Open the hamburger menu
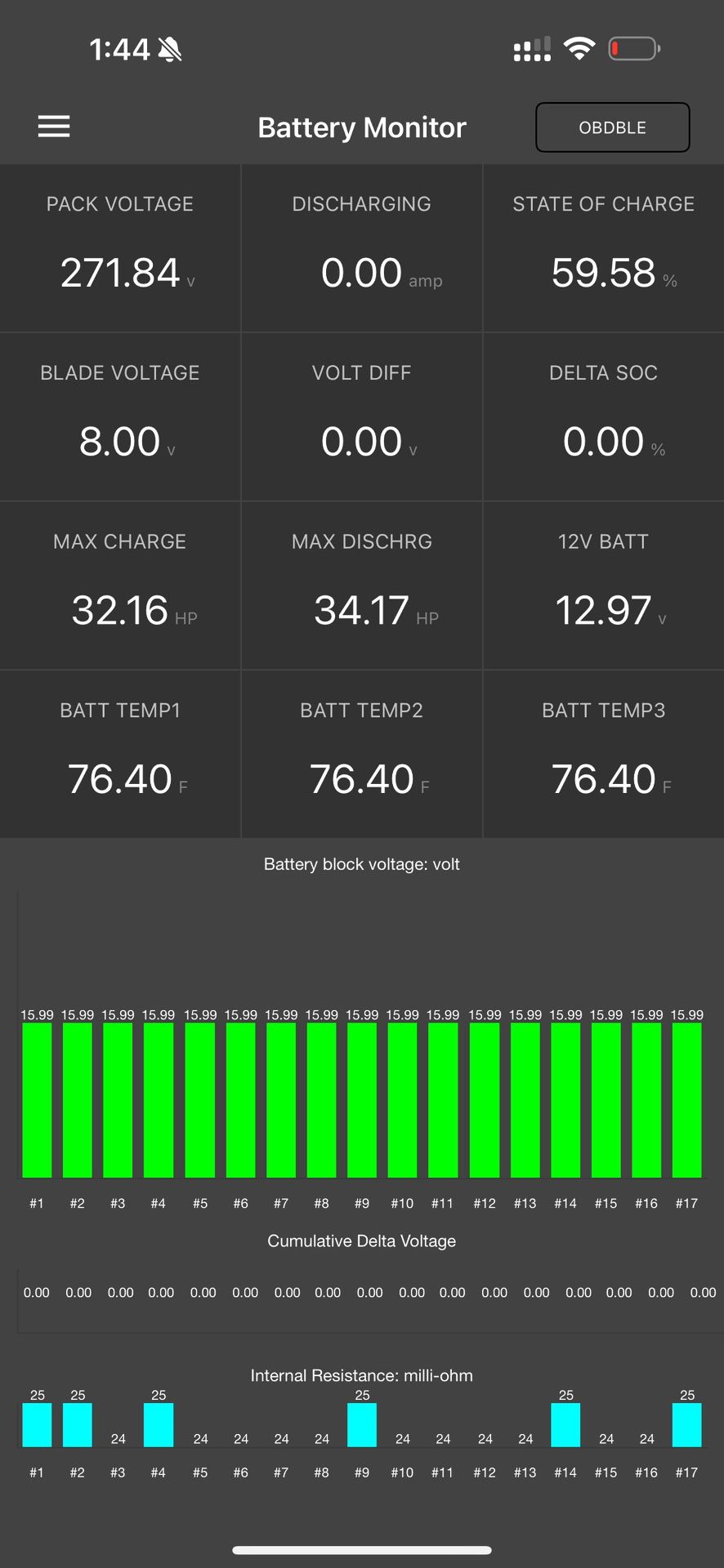The width and height of the screenshot is (724, 1568). 54,127
